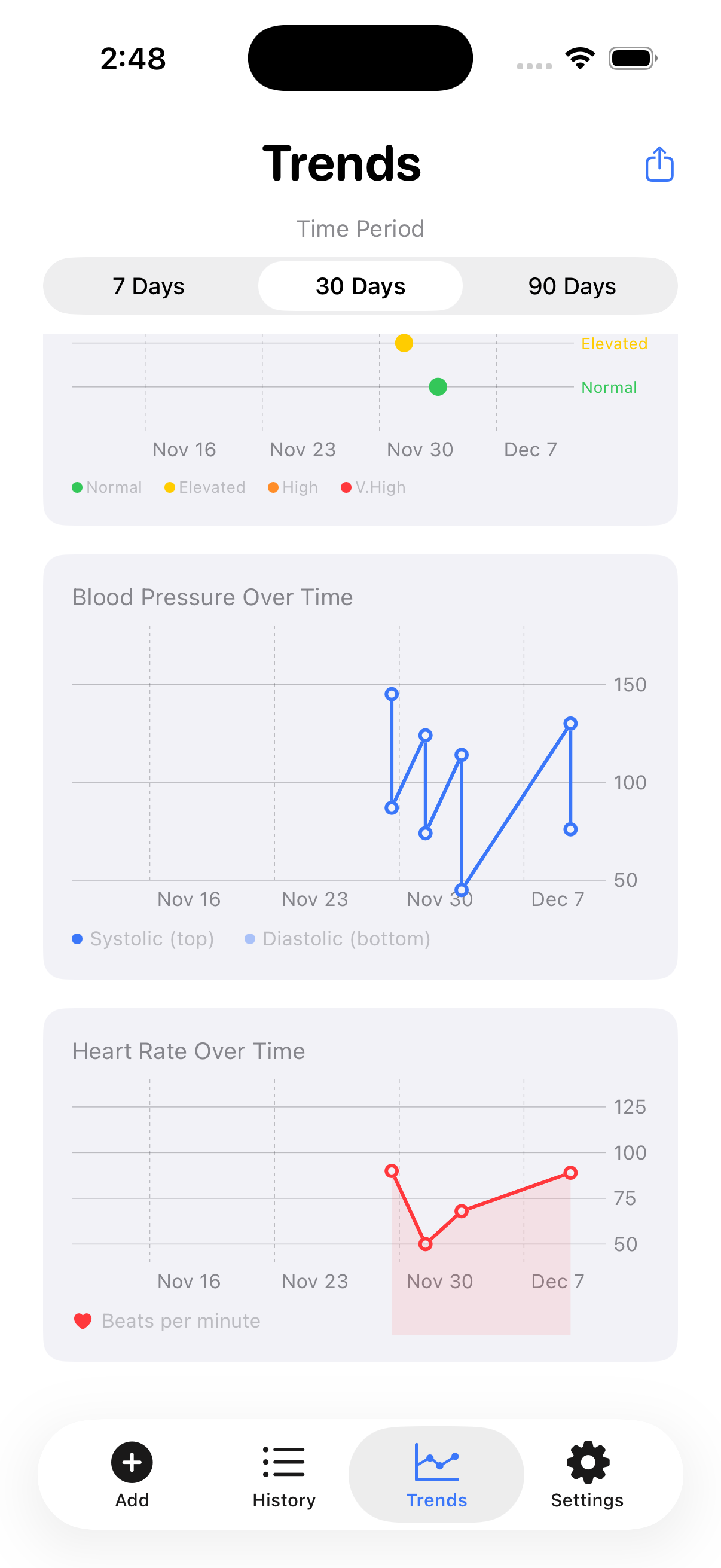Tap the share icon beside the Trends title
The image size is (721, 1568).
click(x=659, y=164)
